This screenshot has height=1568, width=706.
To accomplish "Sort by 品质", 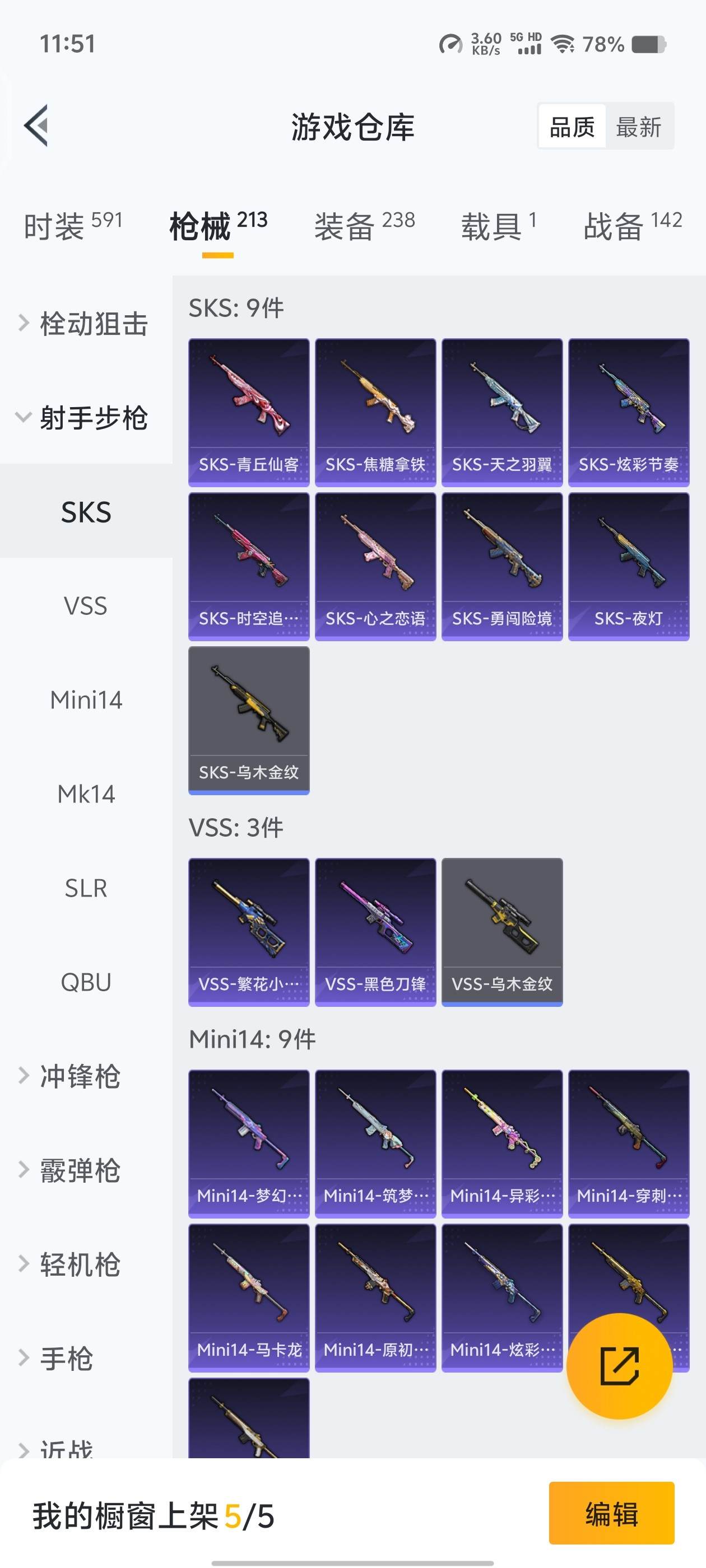I will [572, 127].
